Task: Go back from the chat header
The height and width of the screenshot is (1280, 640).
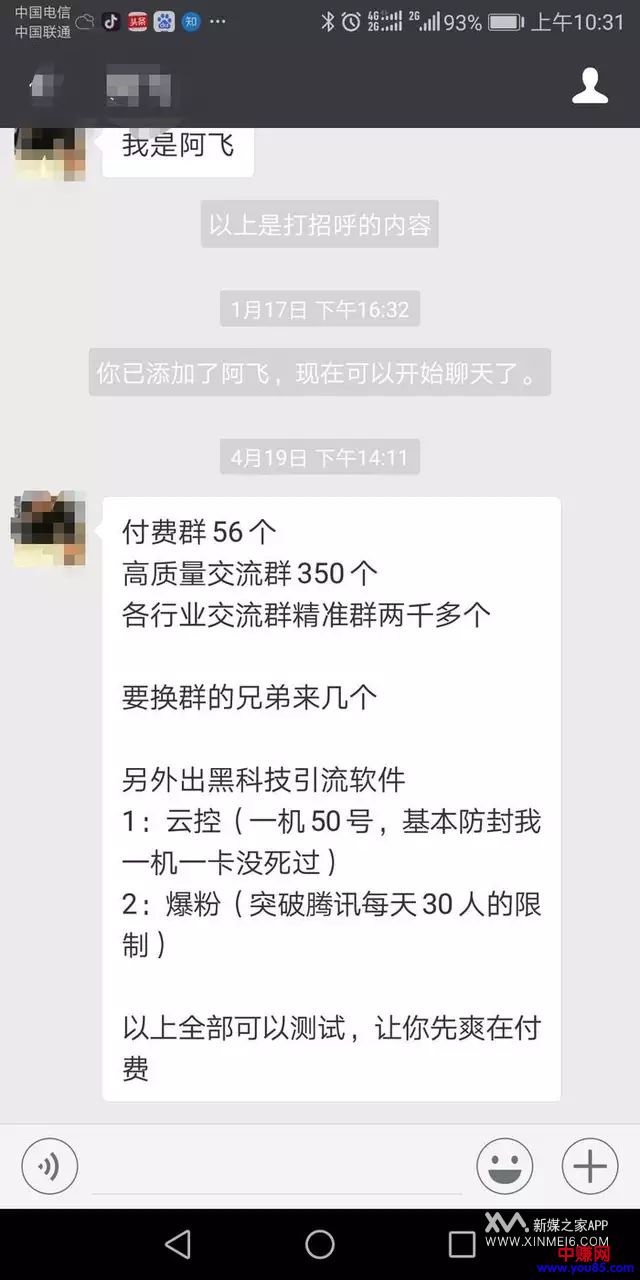Action: tap(38, 87)
